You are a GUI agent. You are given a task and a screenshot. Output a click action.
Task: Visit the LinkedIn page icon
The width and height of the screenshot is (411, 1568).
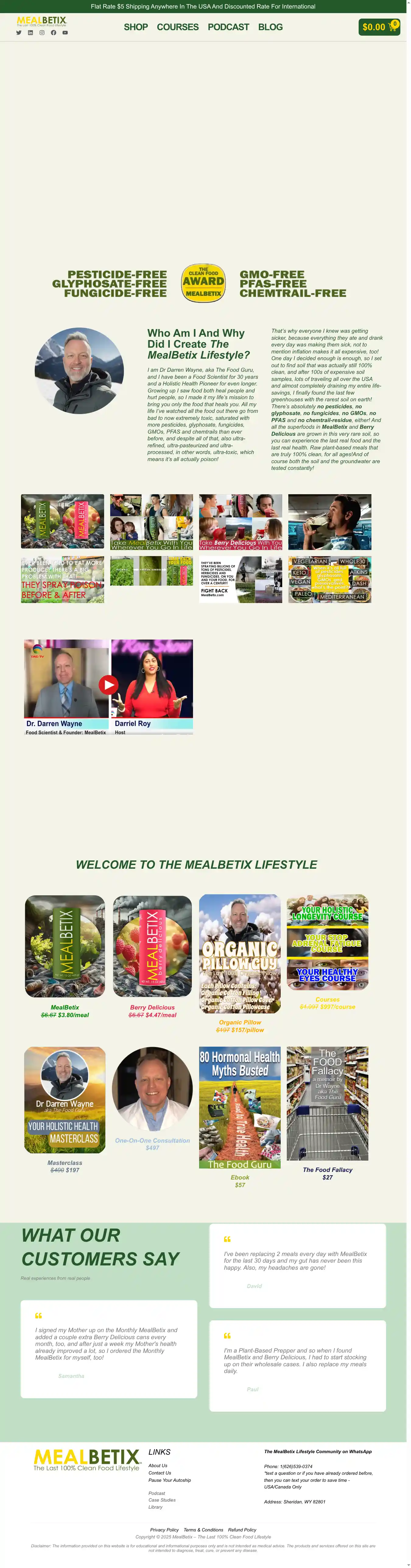30,33
